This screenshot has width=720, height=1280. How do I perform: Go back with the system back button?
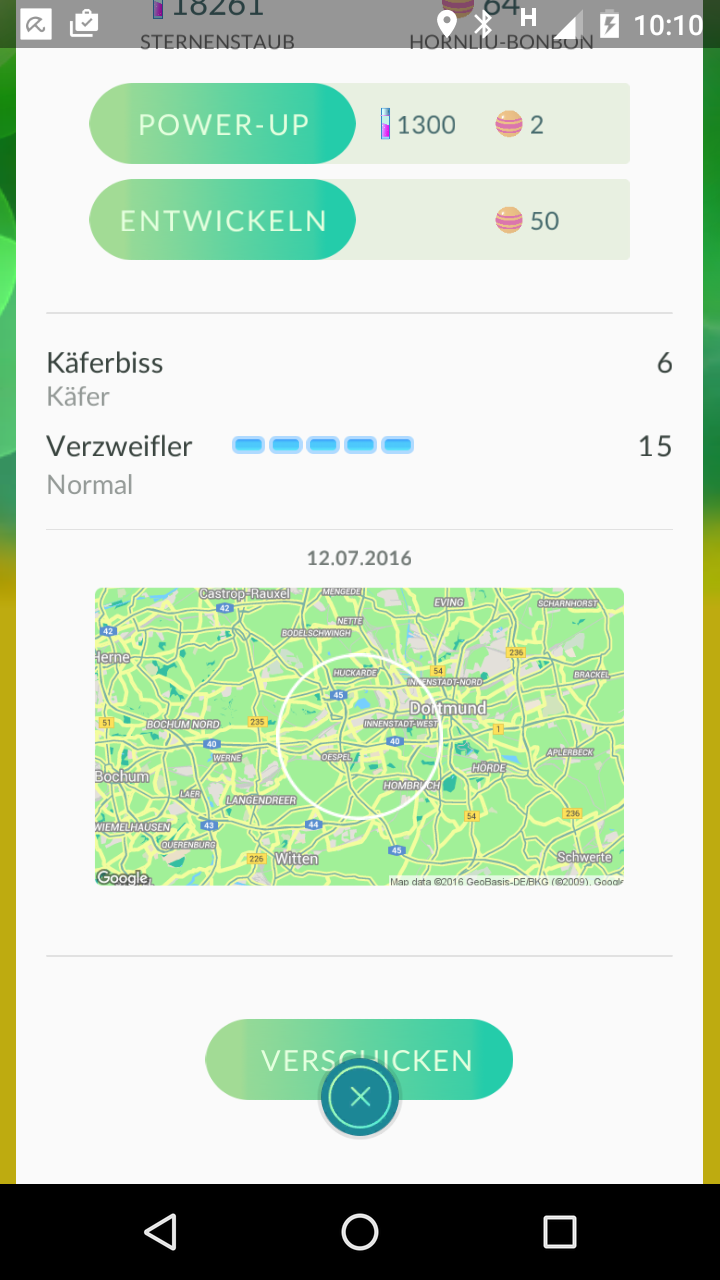click(160, 1232)
